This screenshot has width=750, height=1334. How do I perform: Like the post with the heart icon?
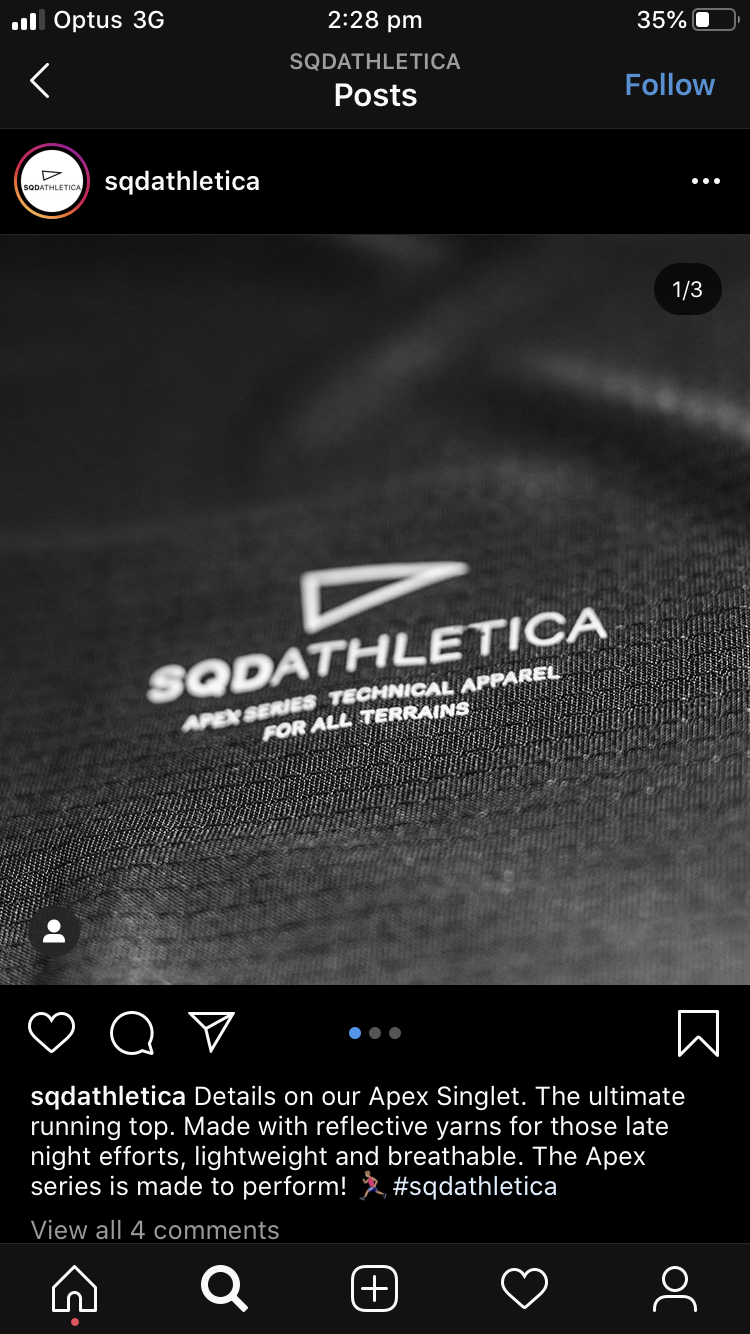point(51,1032)
